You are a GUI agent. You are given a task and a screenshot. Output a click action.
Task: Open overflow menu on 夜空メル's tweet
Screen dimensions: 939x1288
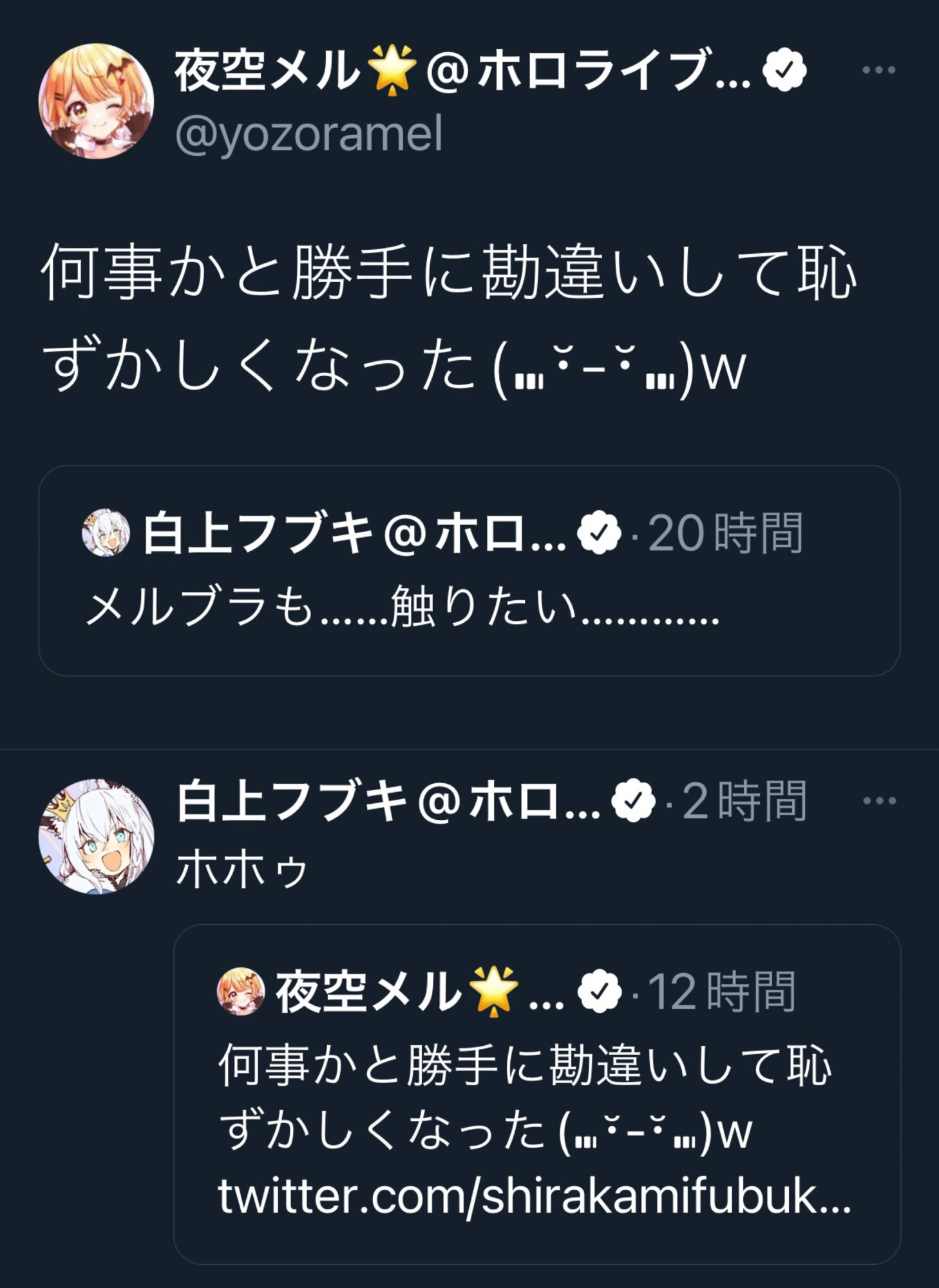(x=879, y=70)
